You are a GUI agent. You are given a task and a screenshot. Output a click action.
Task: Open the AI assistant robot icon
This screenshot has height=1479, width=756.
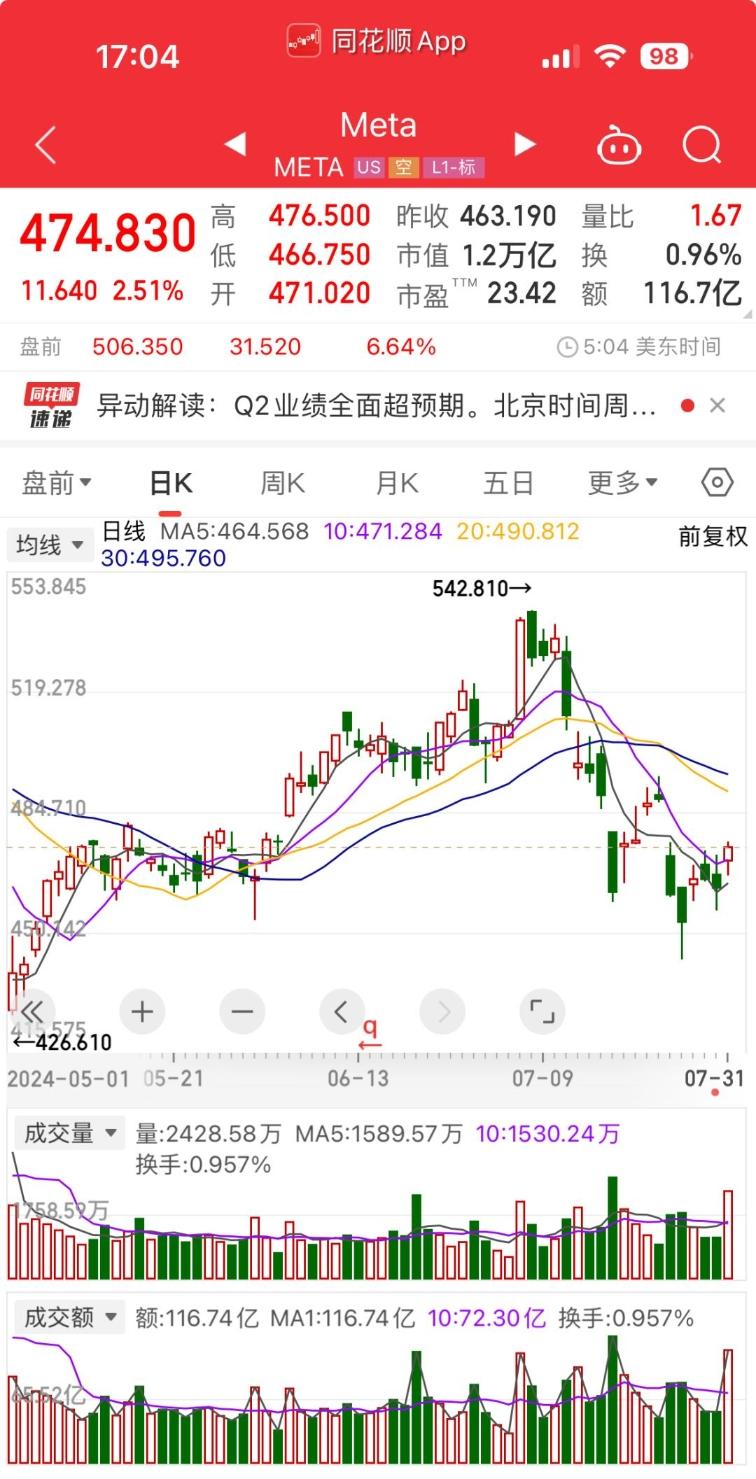[x=619, y=146]
